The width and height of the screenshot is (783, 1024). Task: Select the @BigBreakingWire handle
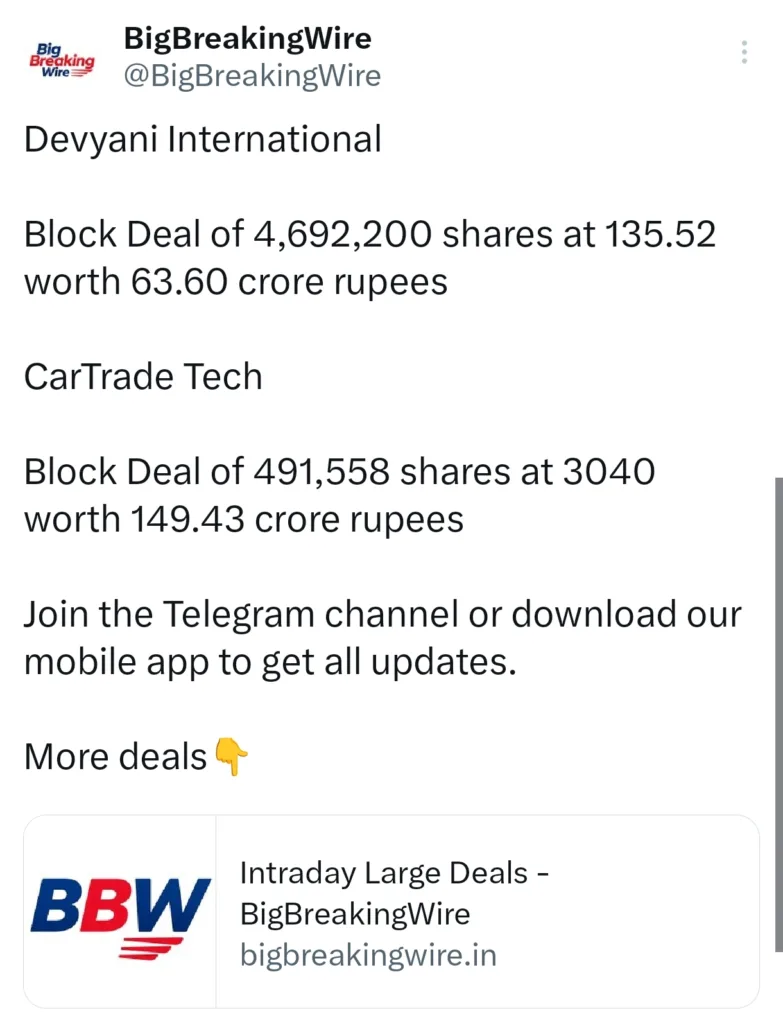coord(252,76)
